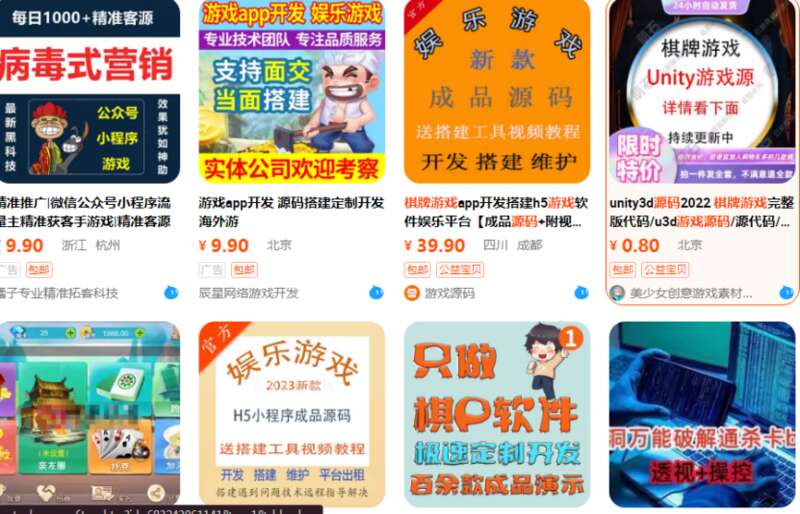
Task: Open the 病毒式营销 精准推广 product card
Action: click(x=88, y=92)
